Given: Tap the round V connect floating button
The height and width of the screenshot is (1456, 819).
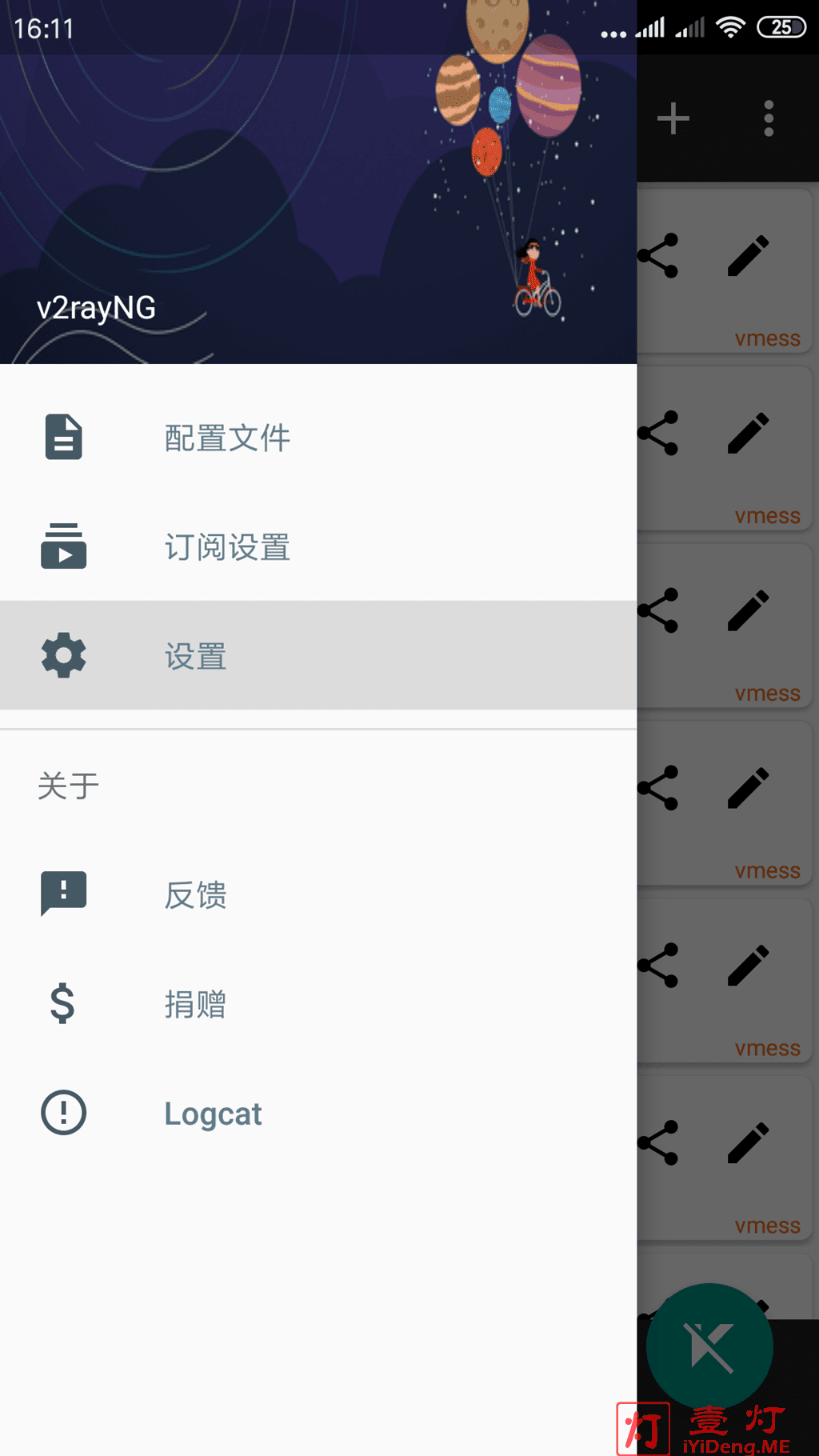Looking at the screenshot, I should click(710, 1346).
